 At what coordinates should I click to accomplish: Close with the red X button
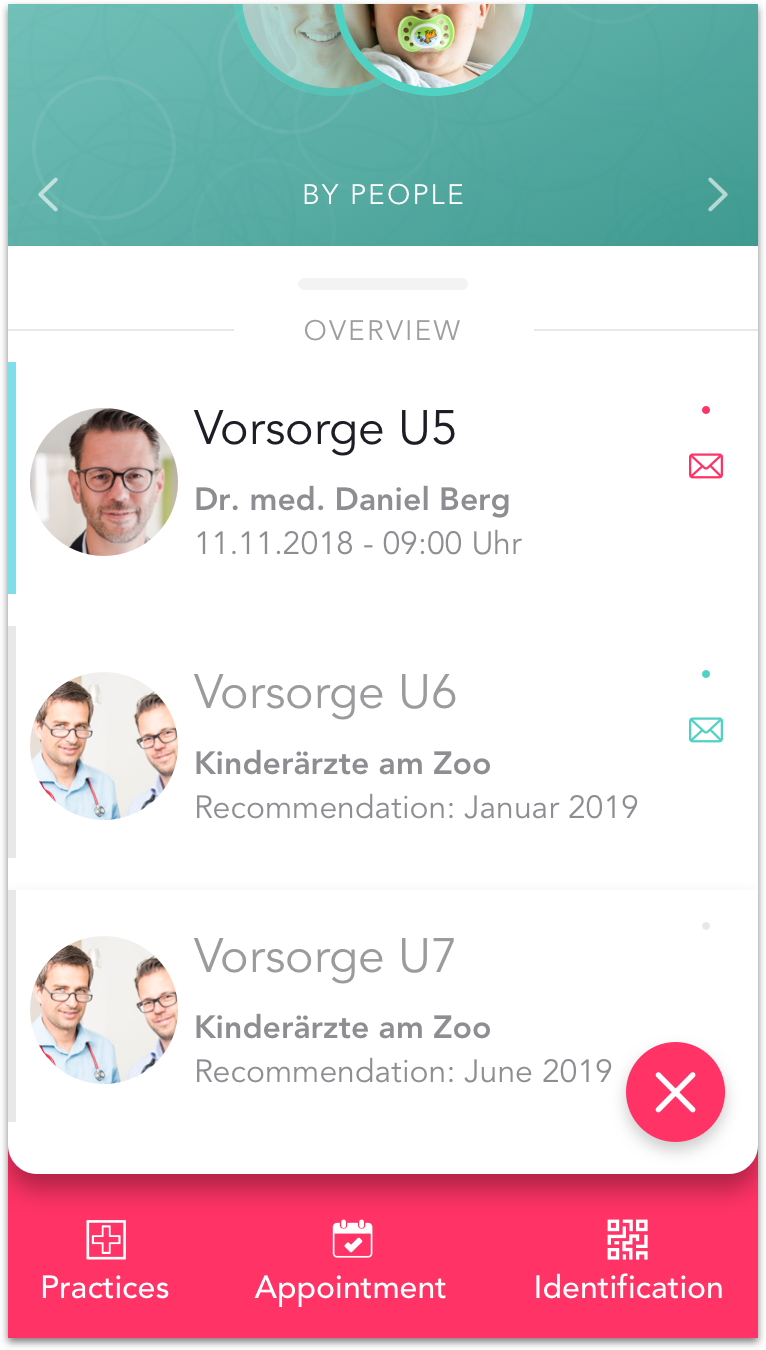tap(675, 1093)
